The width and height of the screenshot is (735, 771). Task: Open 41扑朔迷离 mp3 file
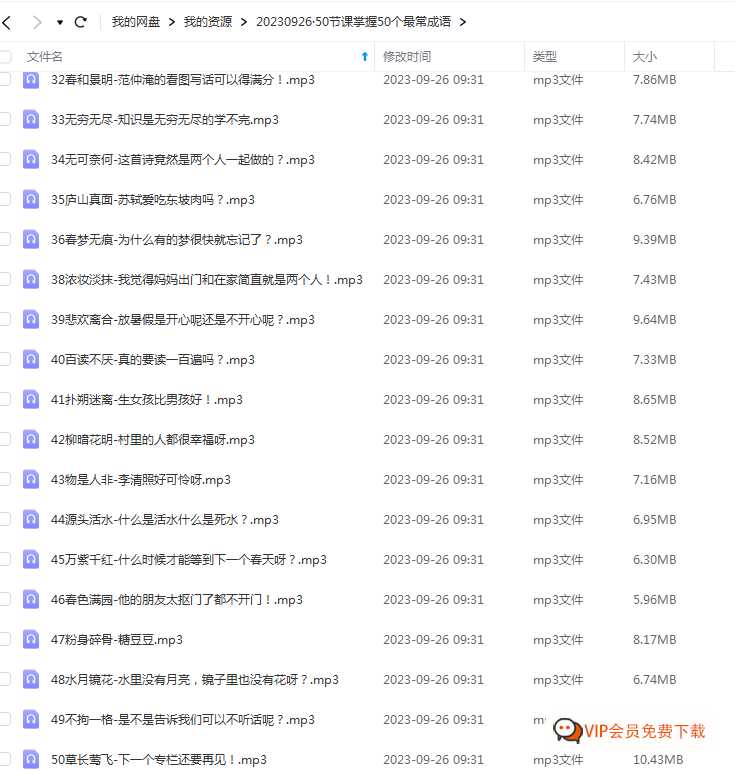click(x=146, y=400)
